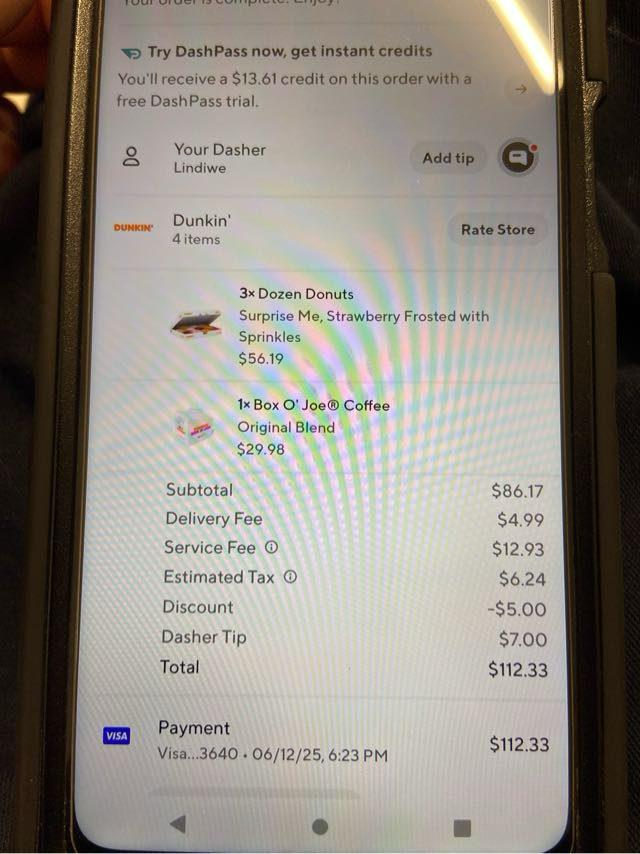Screen dimensions: 640x854
Task: Add a tip for Dasher Lindiwe
Action: (447, 158)
